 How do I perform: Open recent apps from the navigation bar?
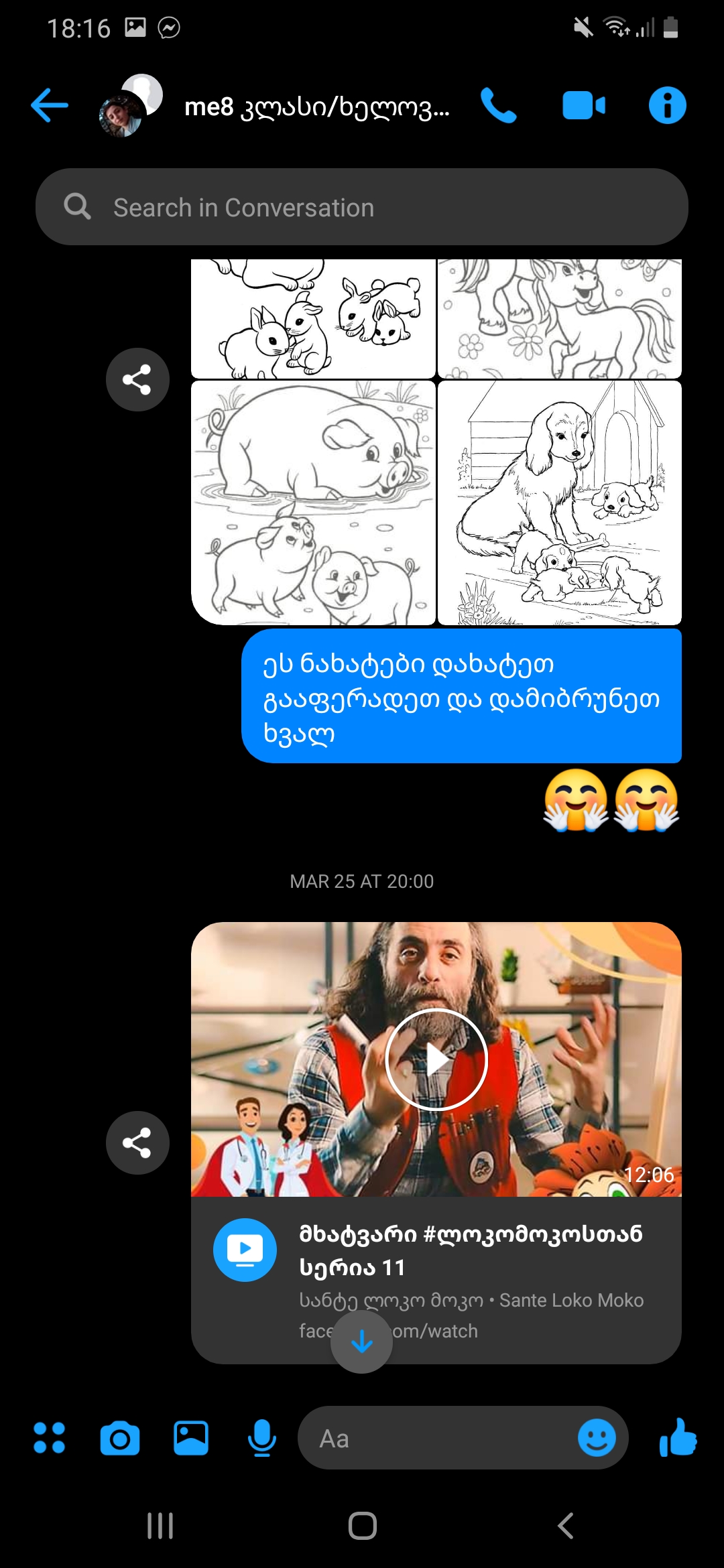[160, 1526]
